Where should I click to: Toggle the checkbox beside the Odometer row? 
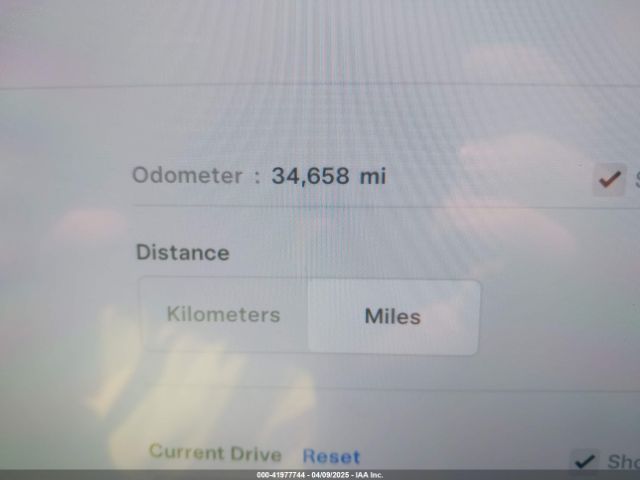point(609,179)
